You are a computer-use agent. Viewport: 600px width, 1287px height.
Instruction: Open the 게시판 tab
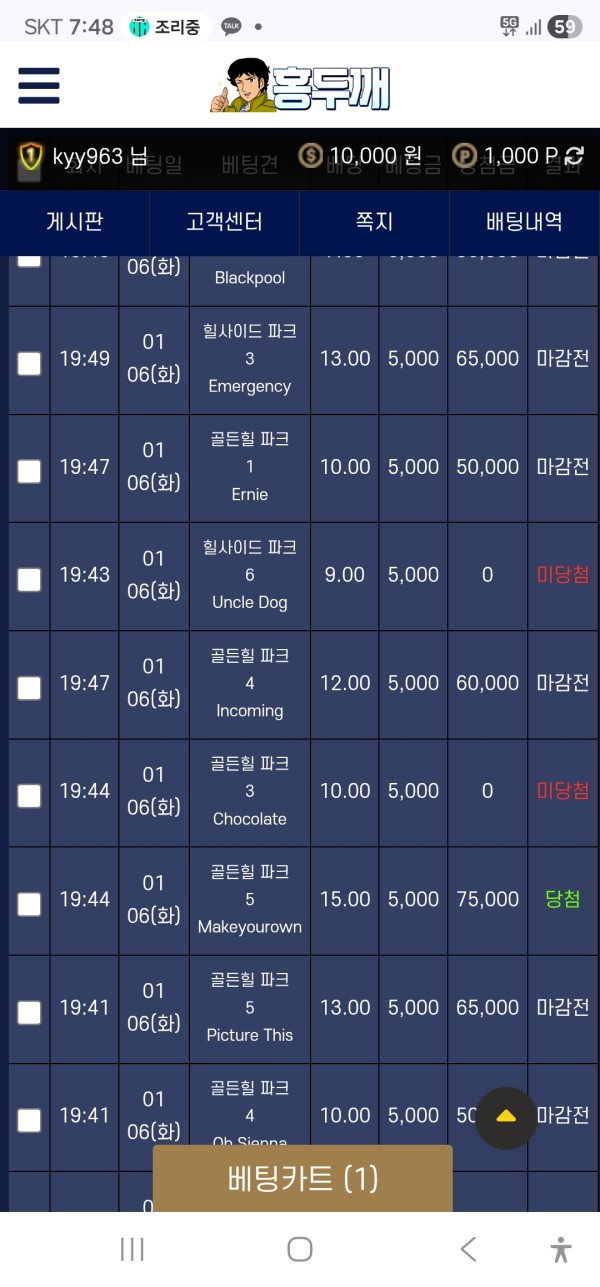click(x=74, y=222)
